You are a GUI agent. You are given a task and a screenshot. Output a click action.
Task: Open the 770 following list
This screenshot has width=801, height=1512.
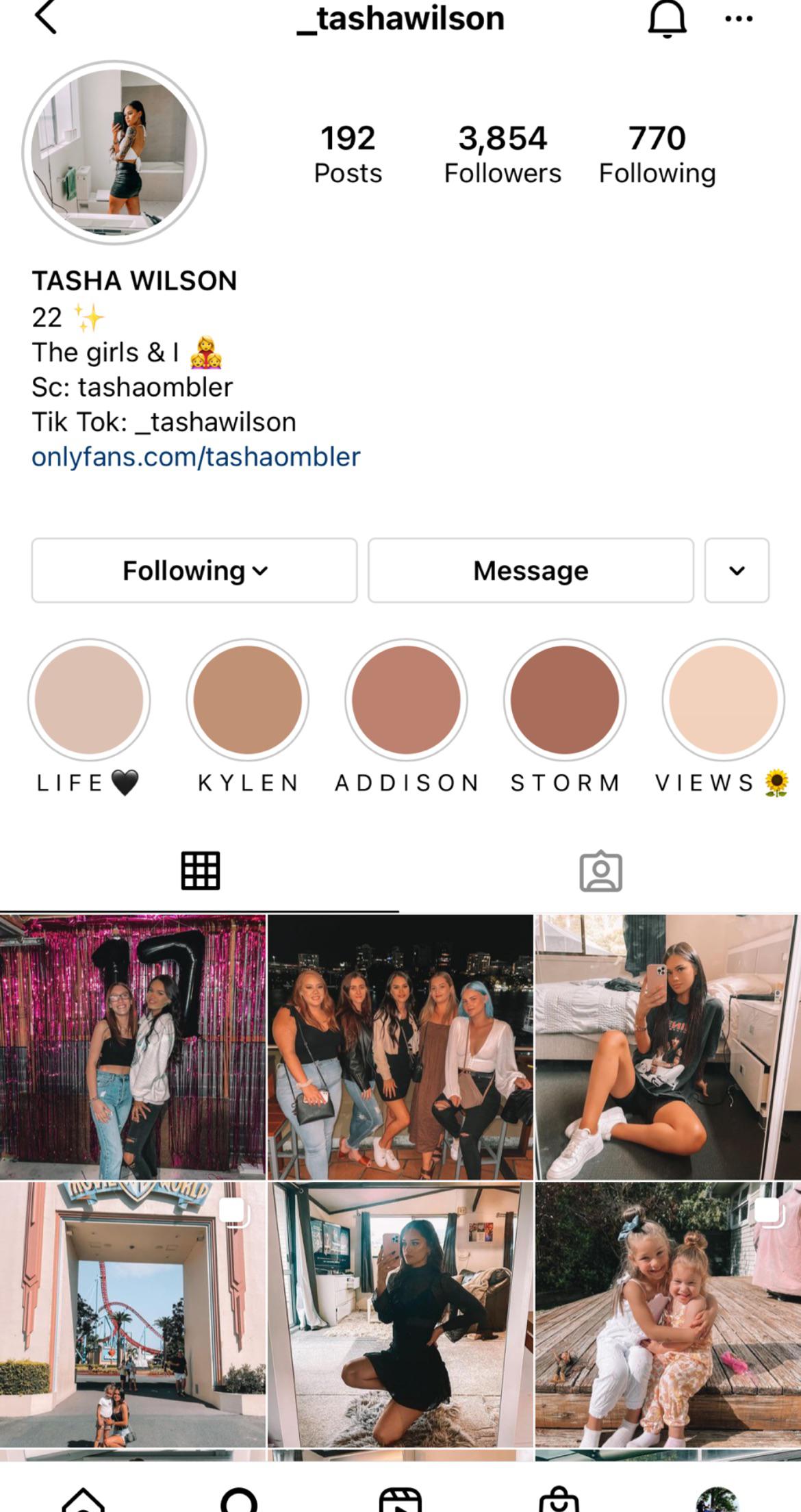click(657, 155)
